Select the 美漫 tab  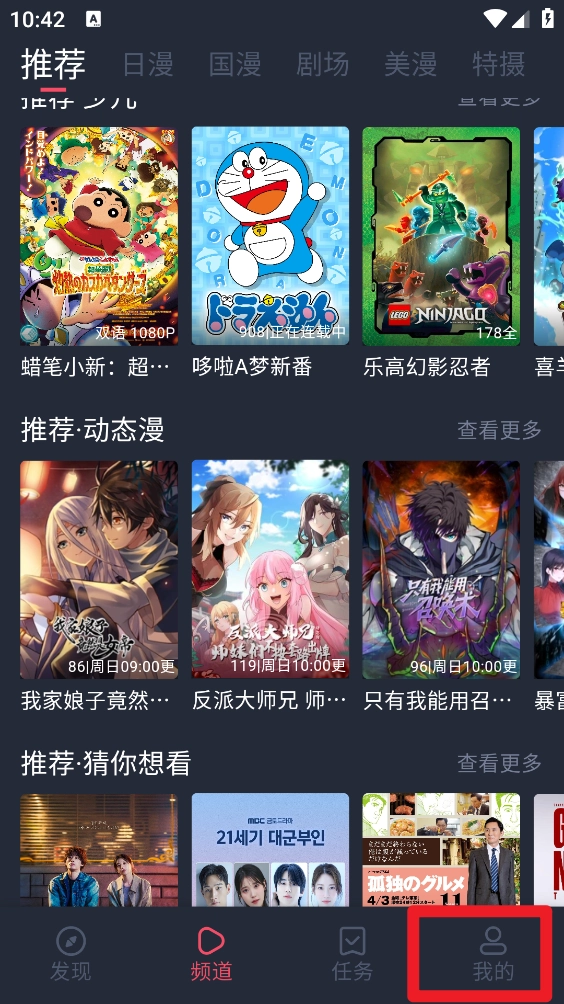[410, 65]
